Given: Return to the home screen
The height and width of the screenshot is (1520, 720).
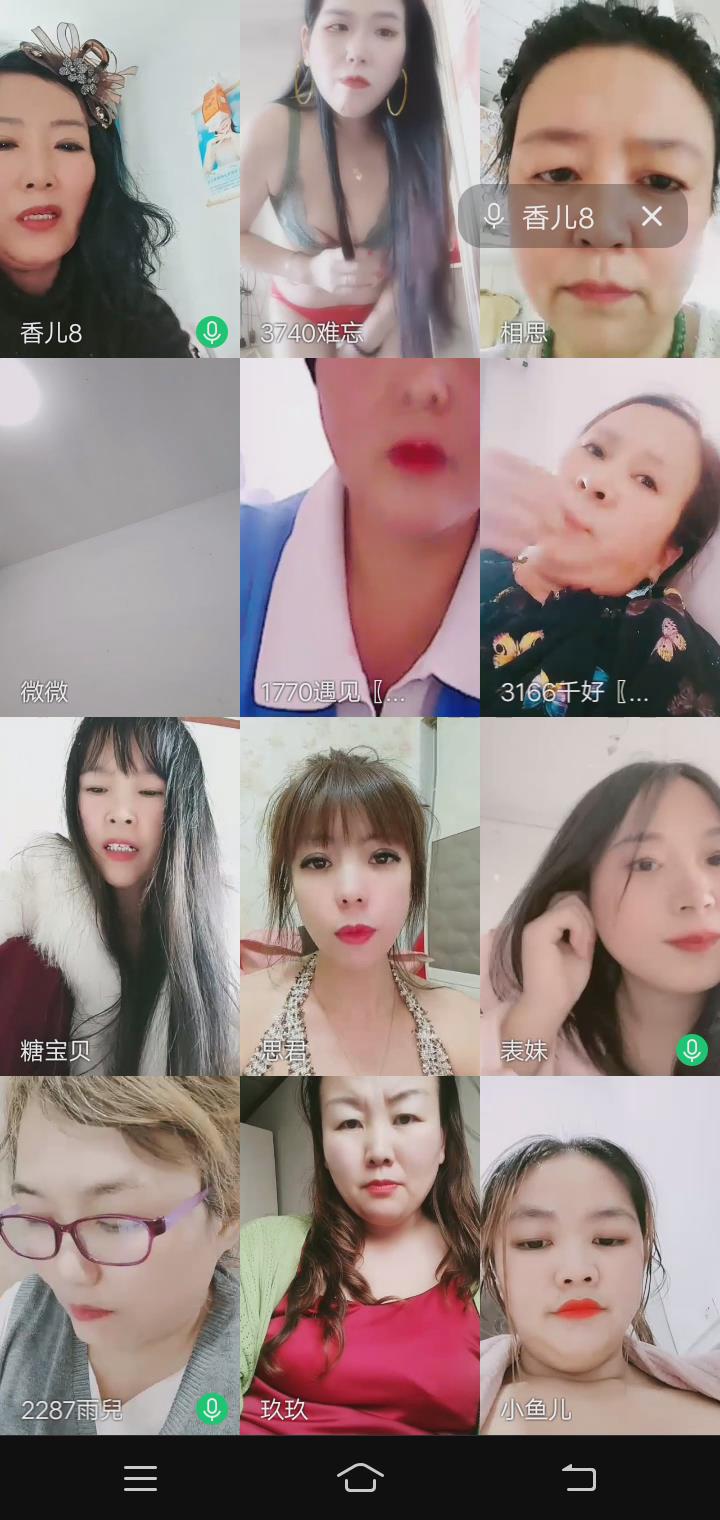Looking at the screenshot, I should tap(360, 1478).
